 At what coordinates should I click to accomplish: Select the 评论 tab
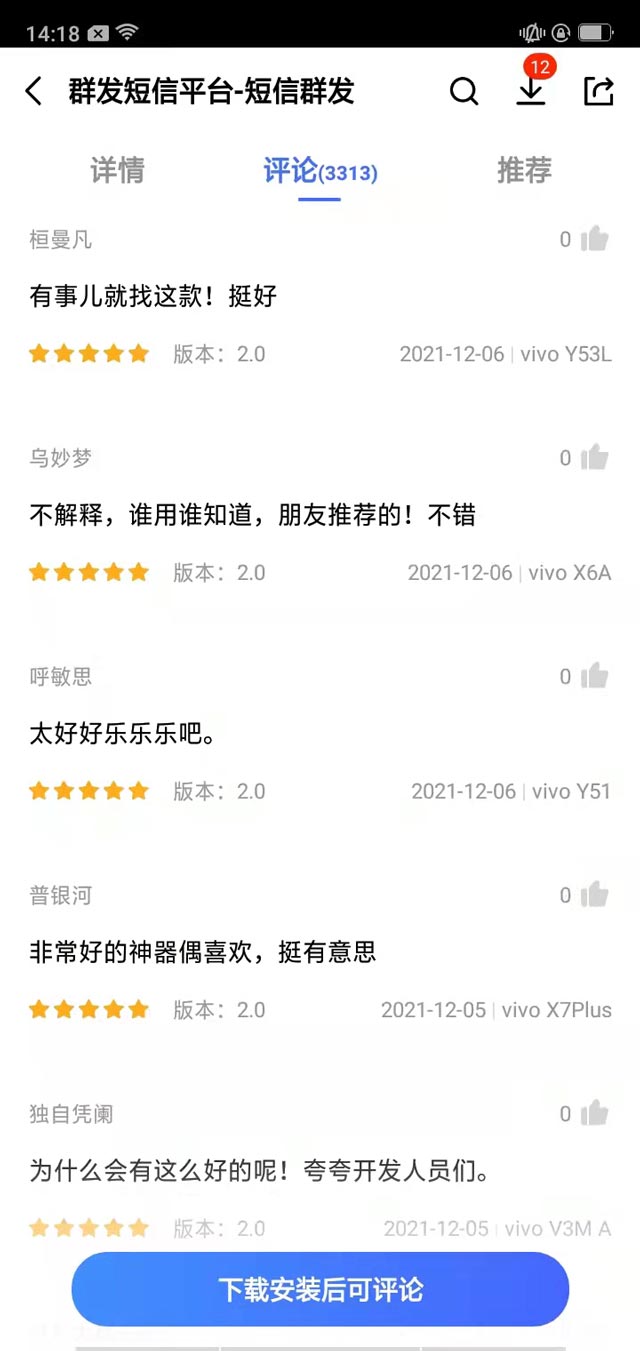tap(320, 171)
